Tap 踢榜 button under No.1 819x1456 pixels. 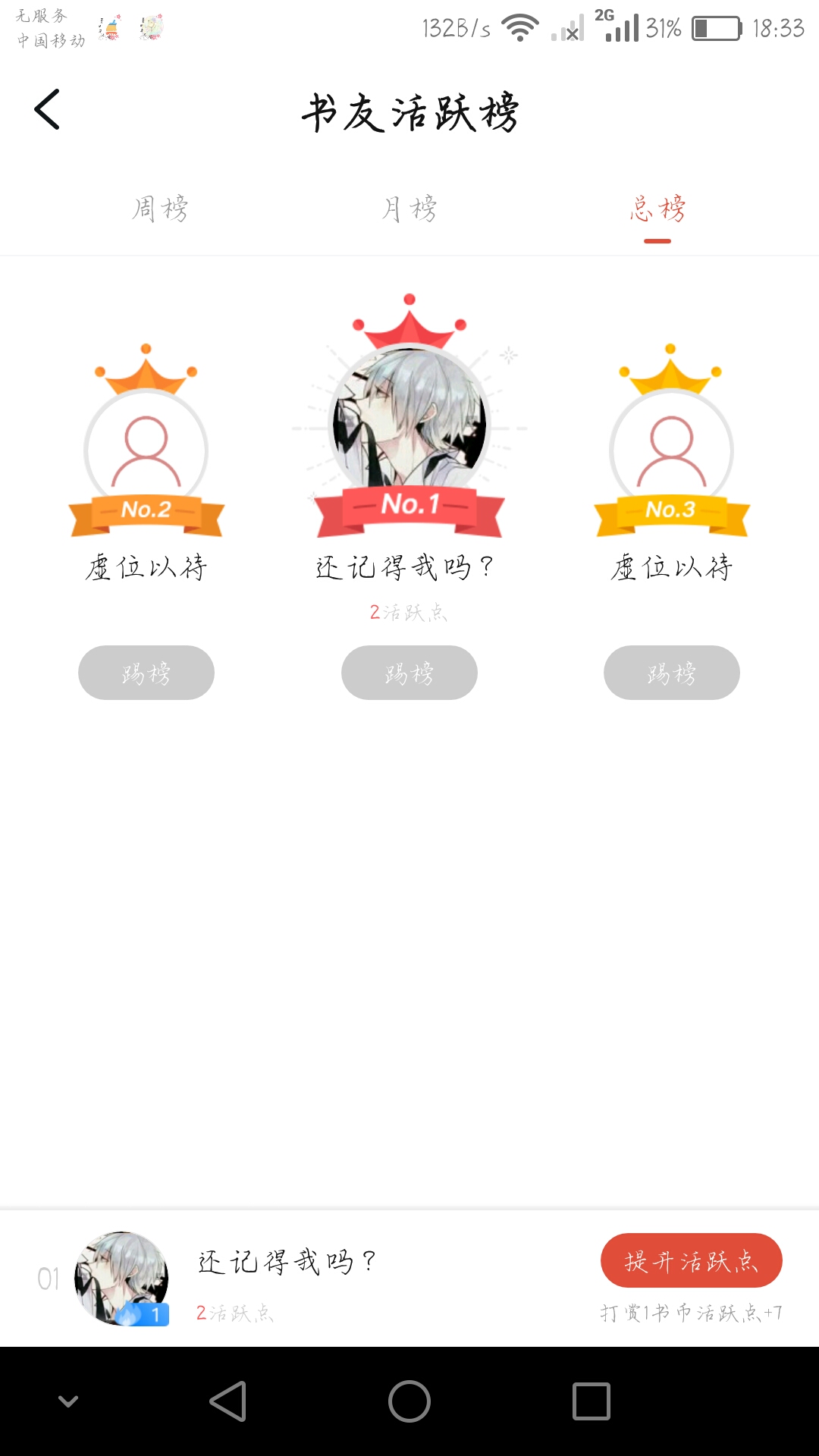pyautogui.click(x=409, y=673)
